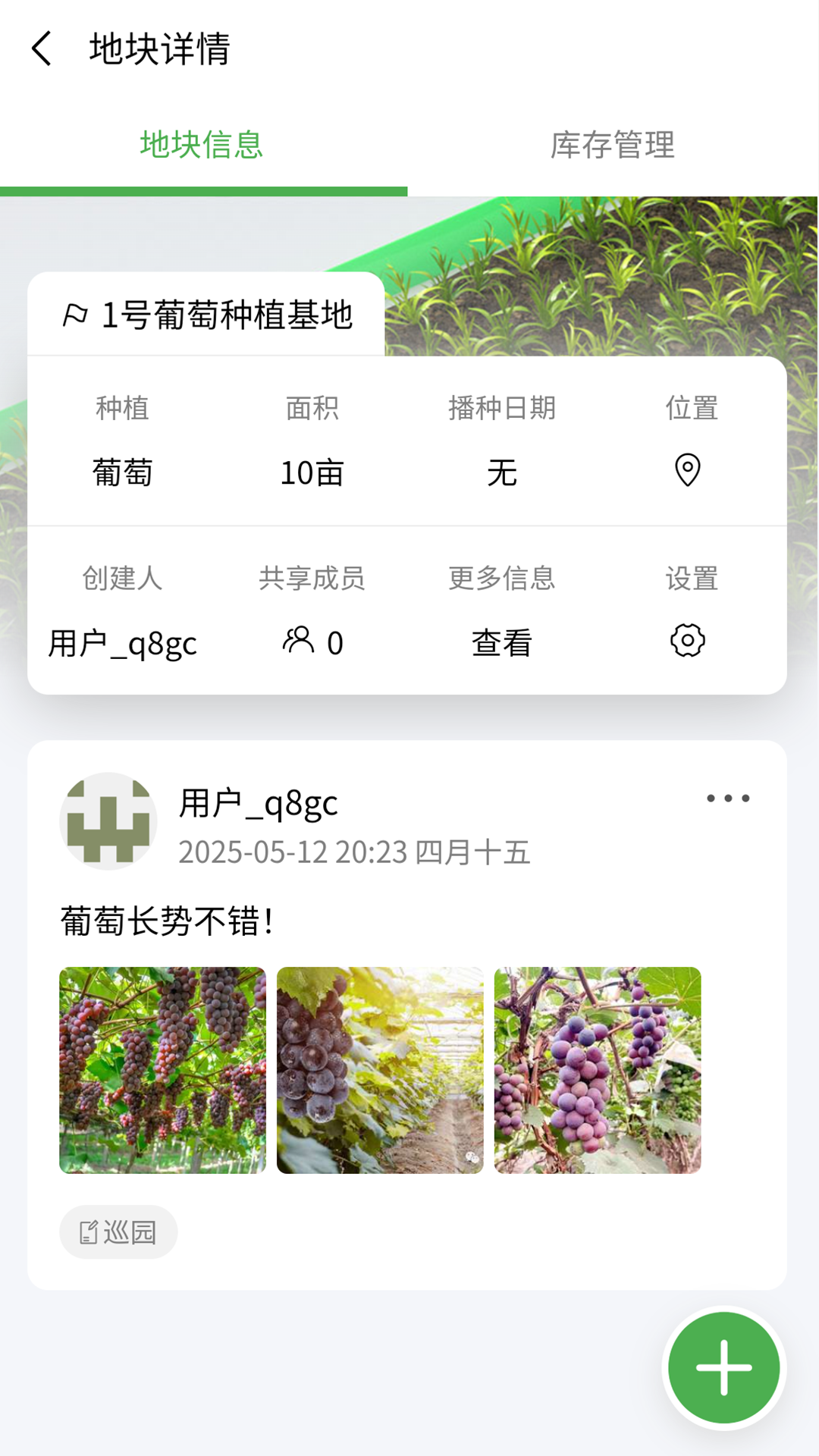Image resolution: width=819 pixels, height=1456 pixels.
Task: Tap the green plus floating action button
Action: 723,1367
